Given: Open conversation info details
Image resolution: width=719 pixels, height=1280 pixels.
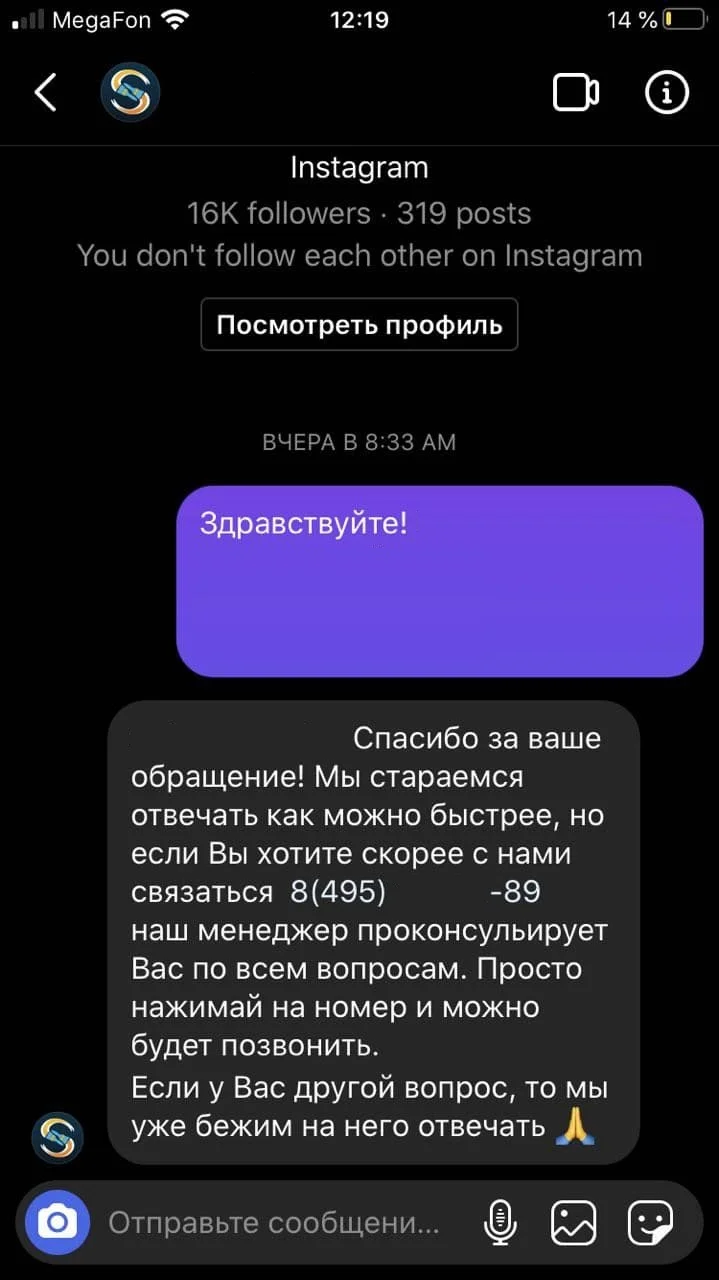Looking at the screenshot, I should pos(666,93).
